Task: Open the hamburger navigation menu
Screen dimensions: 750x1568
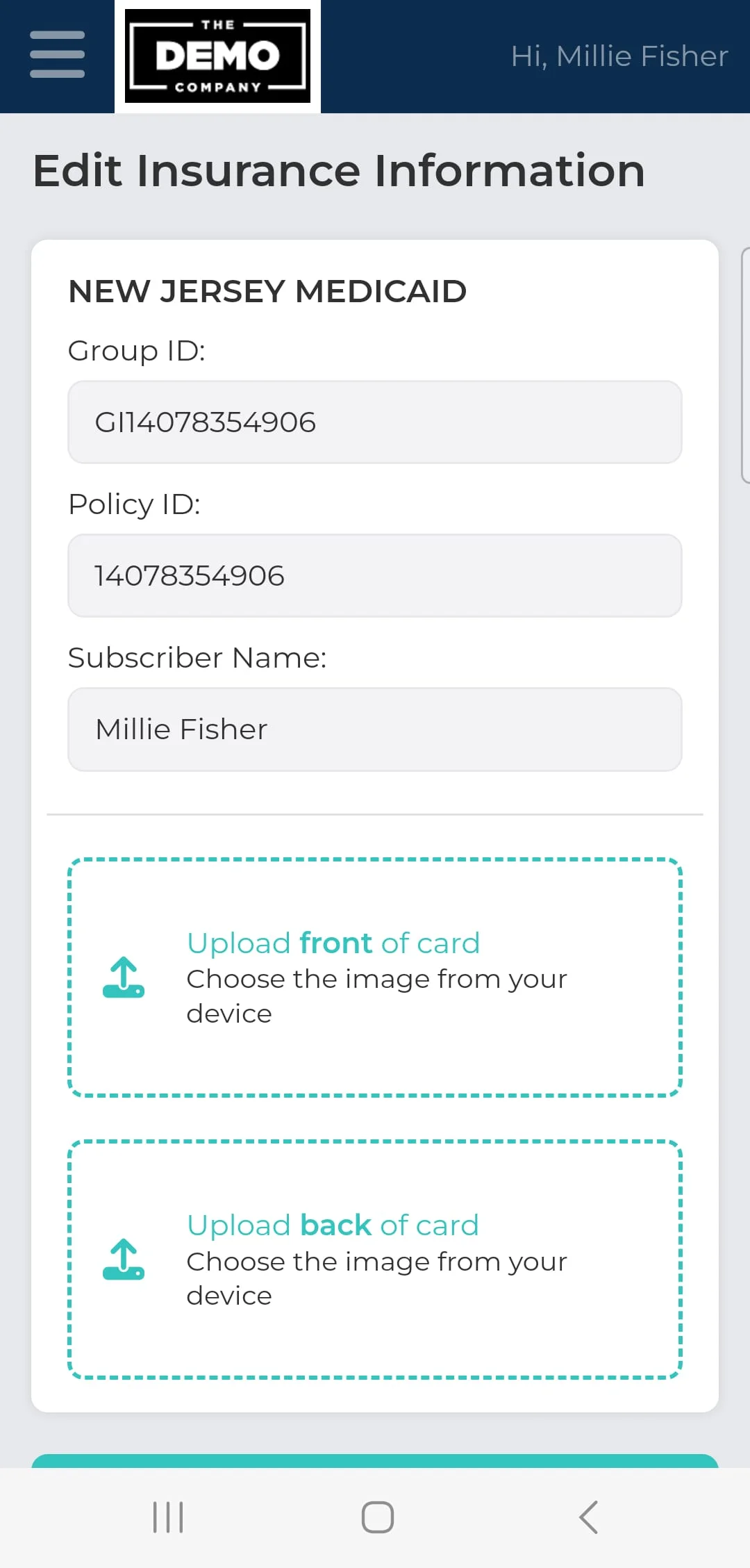Action: pyautogui.click(x=56, y=55)
